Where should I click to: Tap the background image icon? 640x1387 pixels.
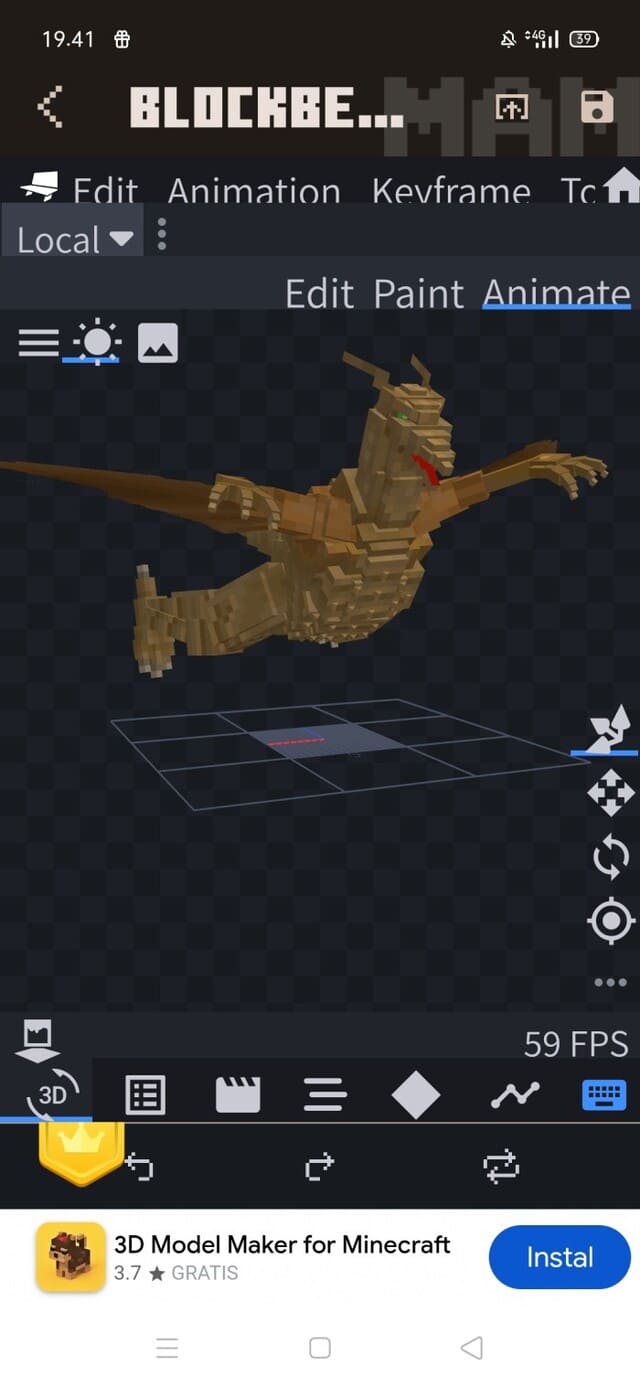click(158, 343)
